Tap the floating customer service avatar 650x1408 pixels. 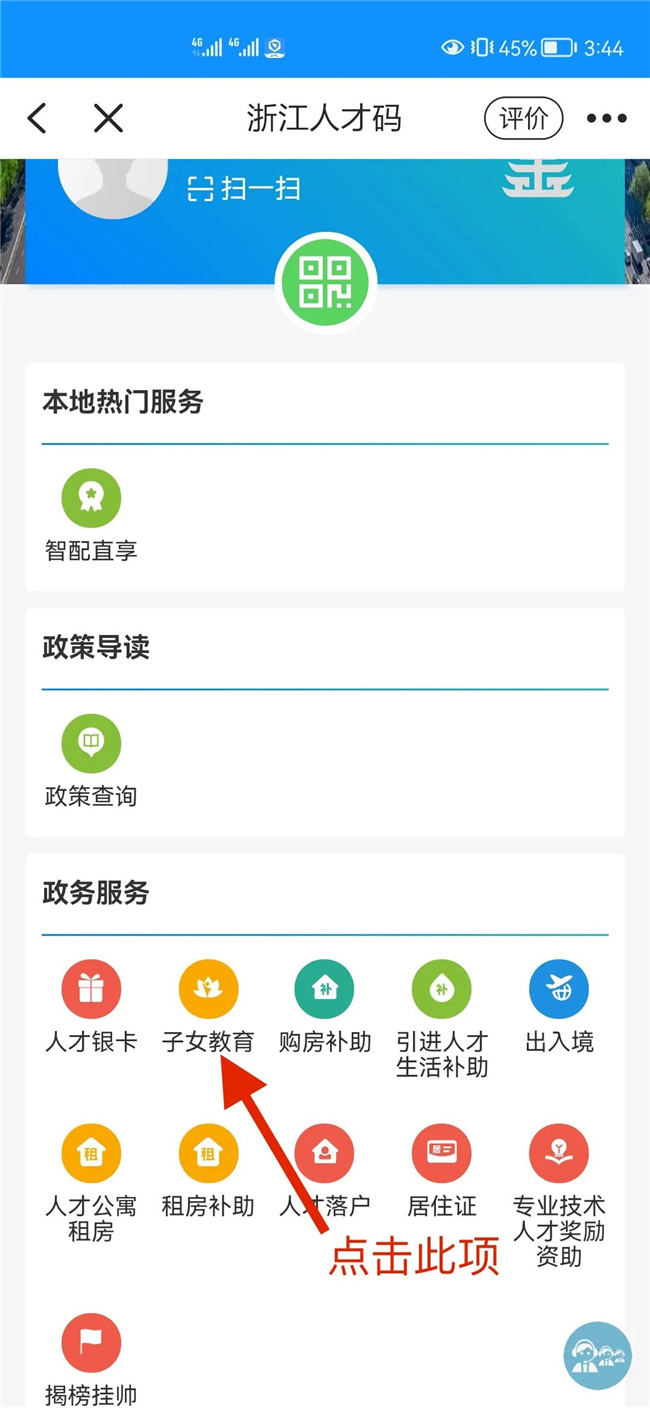pyautogui.click(x=597, y=1355)
